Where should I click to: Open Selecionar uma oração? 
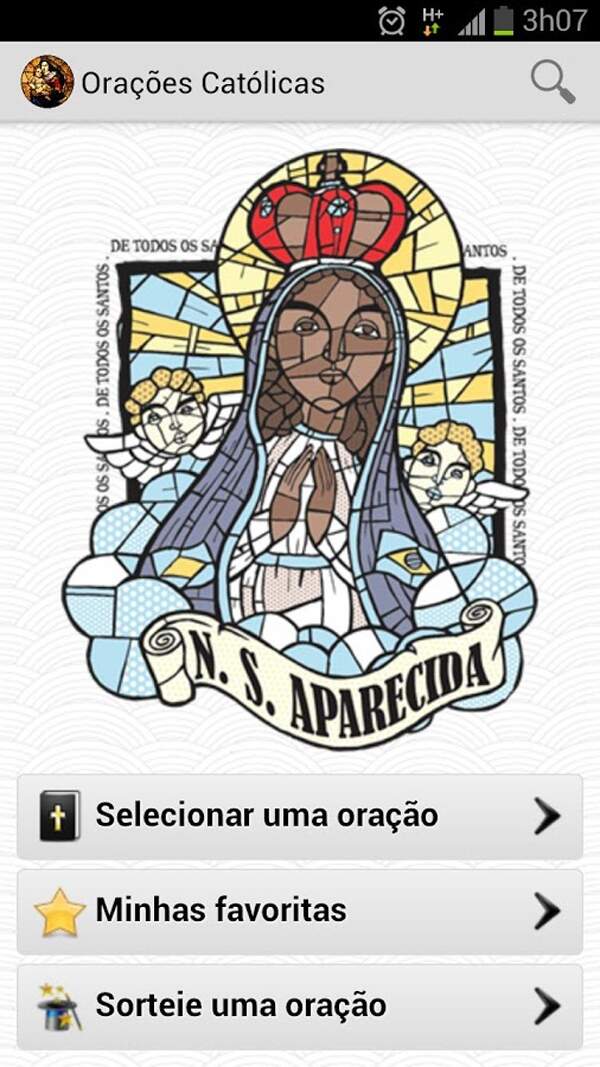(x=300, y=816)
